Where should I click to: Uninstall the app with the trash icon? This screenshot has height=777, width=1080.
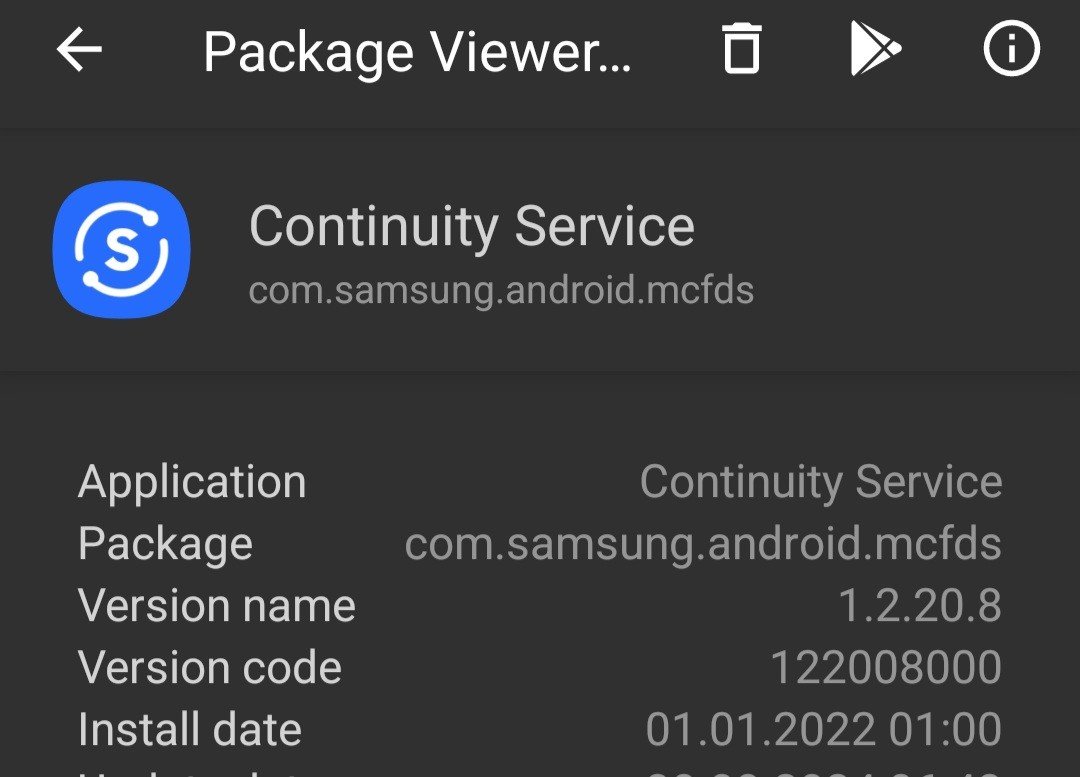tap(742, 48)
